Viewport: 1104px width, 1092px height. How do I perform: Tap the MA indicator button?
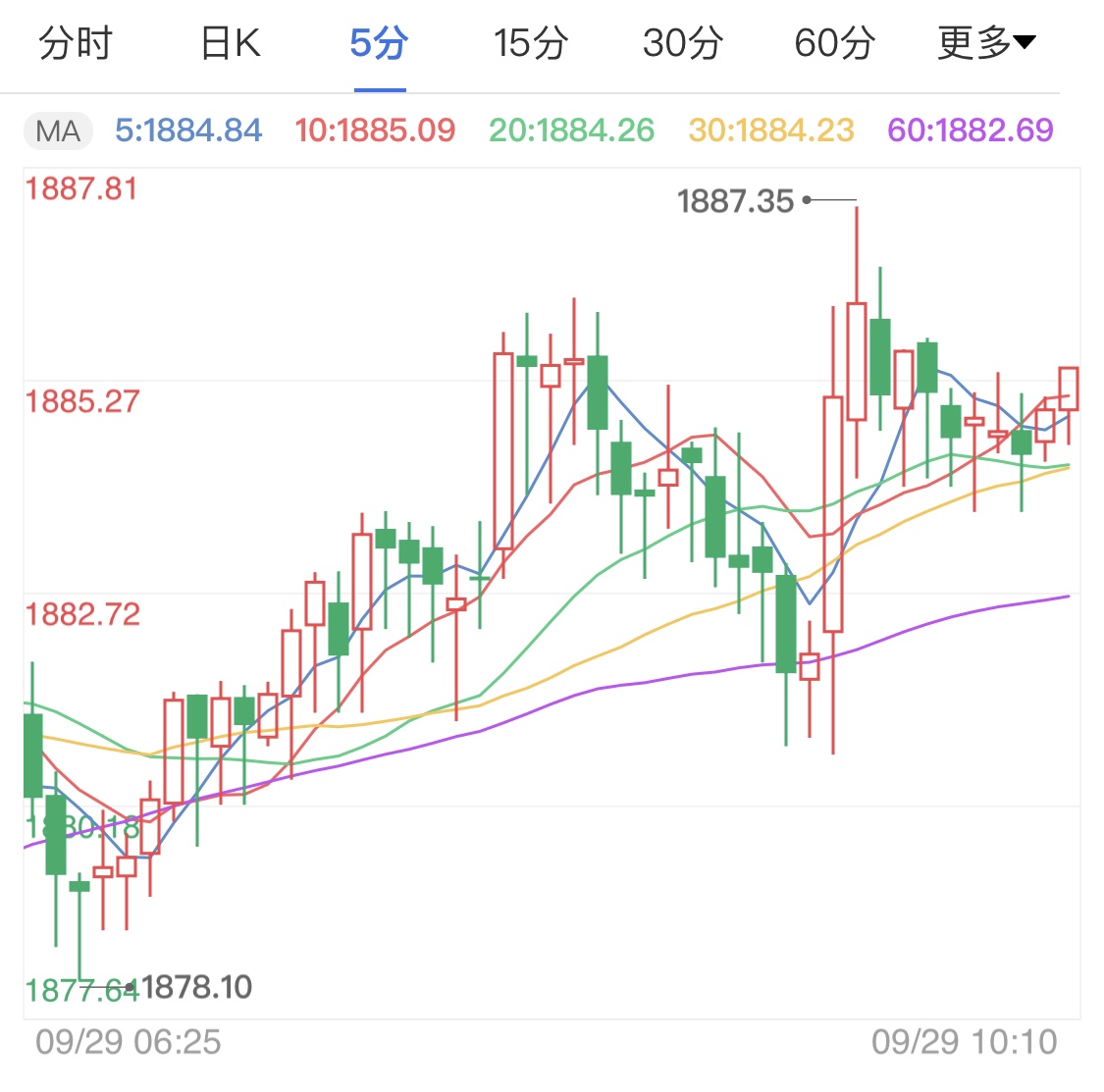pyautogui.click(x=58, y=130)
